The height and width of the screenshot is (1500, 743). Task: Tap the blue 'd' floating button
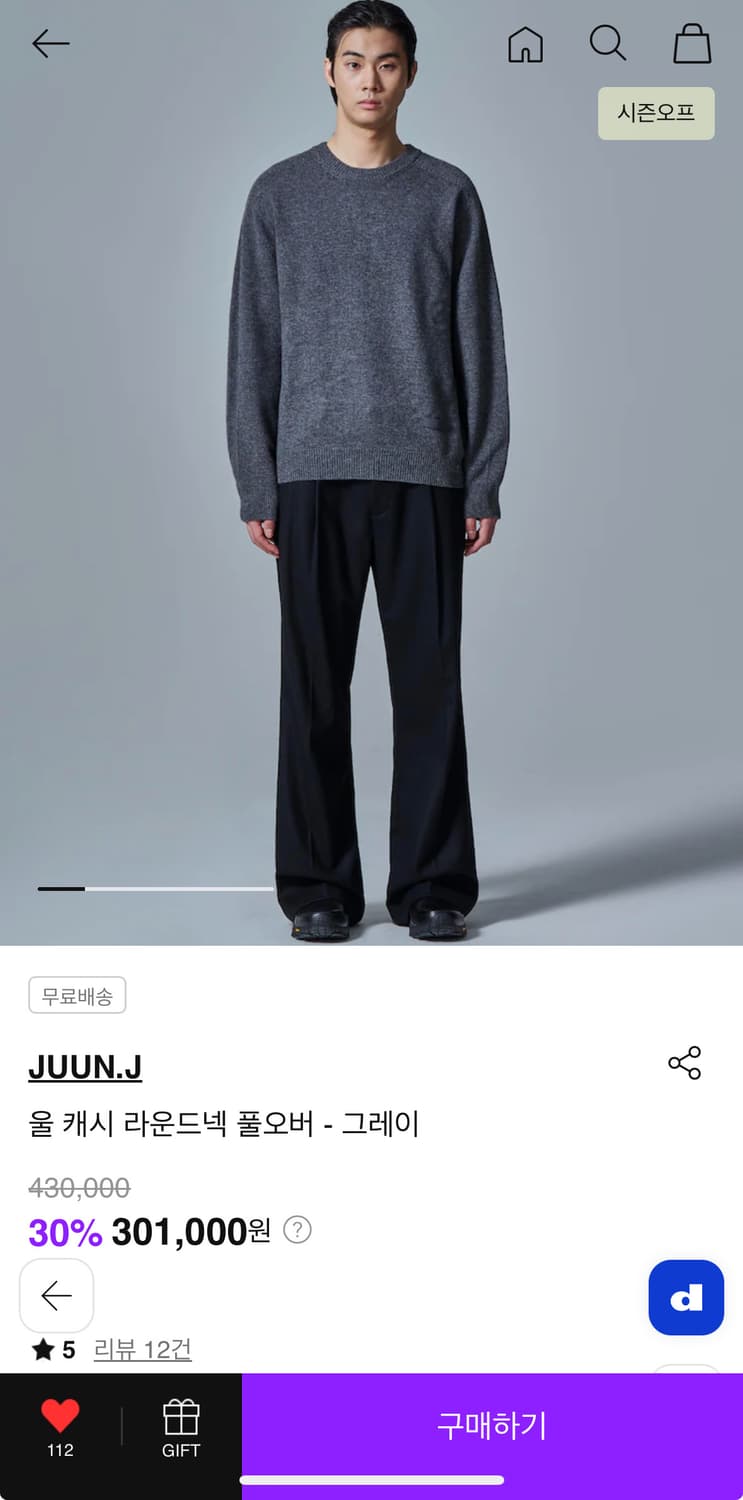(x=686, y=1297)
